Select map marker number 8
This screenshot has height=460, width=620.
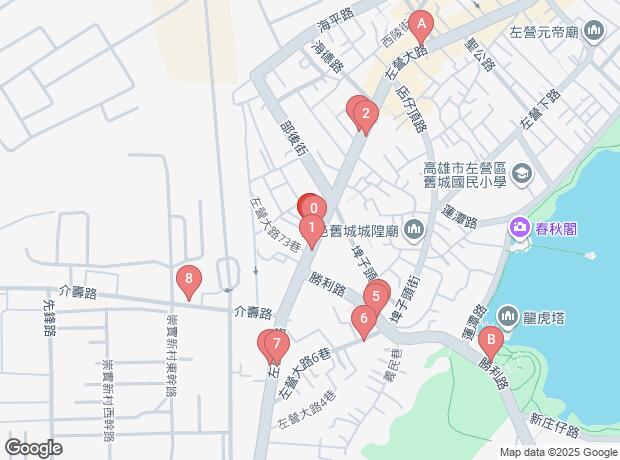(x=187, y=280)
